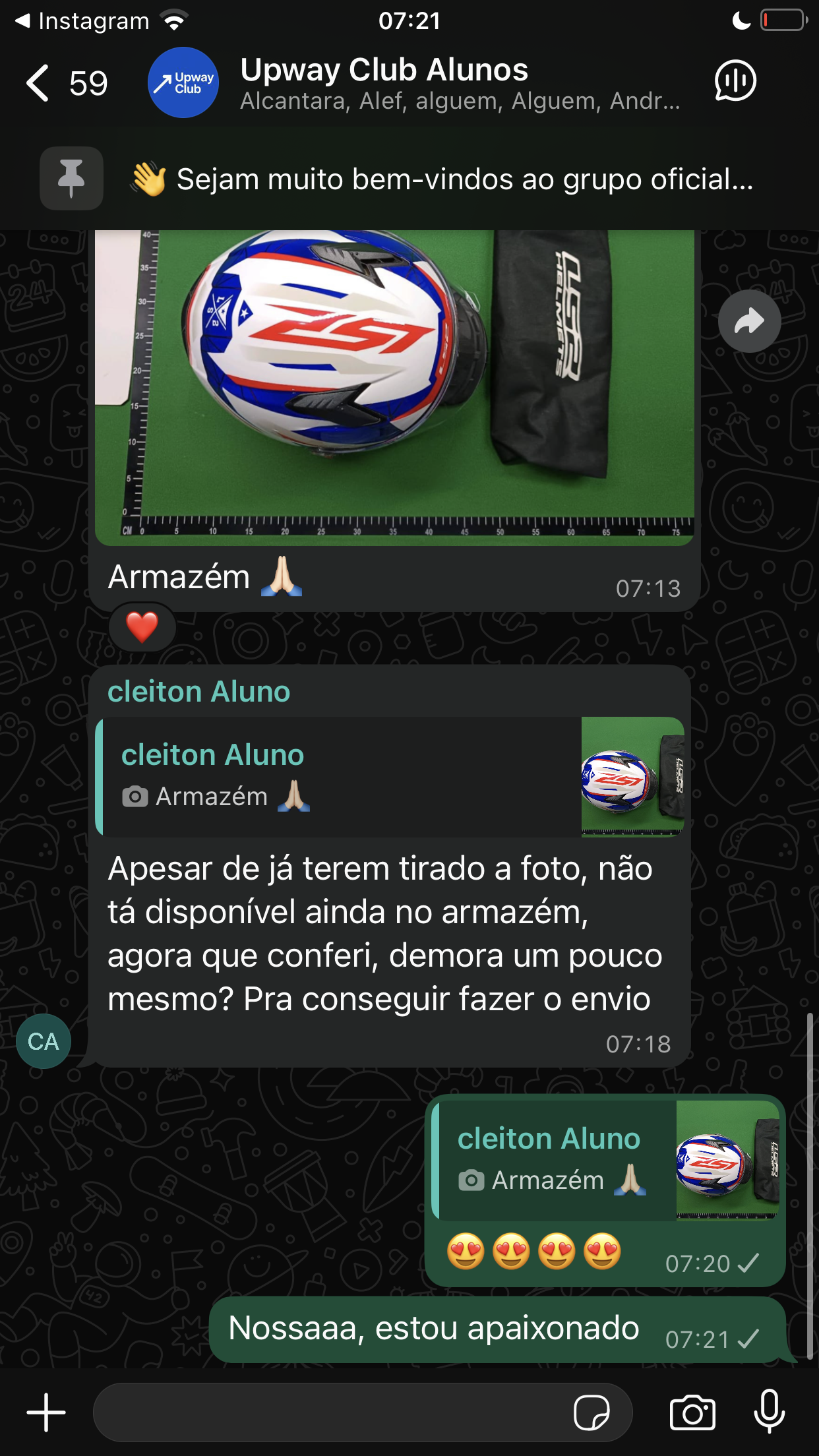The height and width of the screenshot is (1456, 819).
Task: Return to Instagram via the status bar
Action: 82,21
